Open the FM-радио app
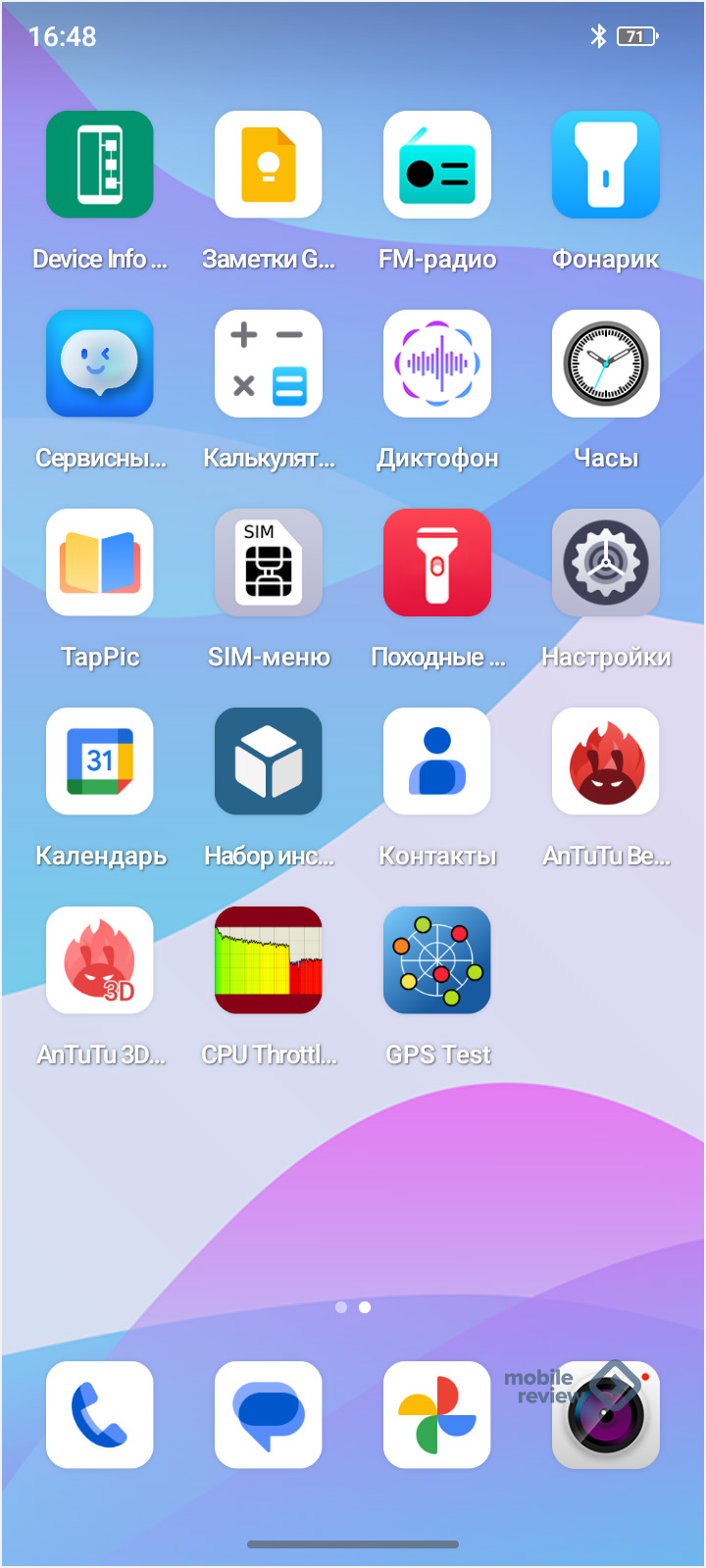Screen dimensions: 706x1568 click(437, 165)
